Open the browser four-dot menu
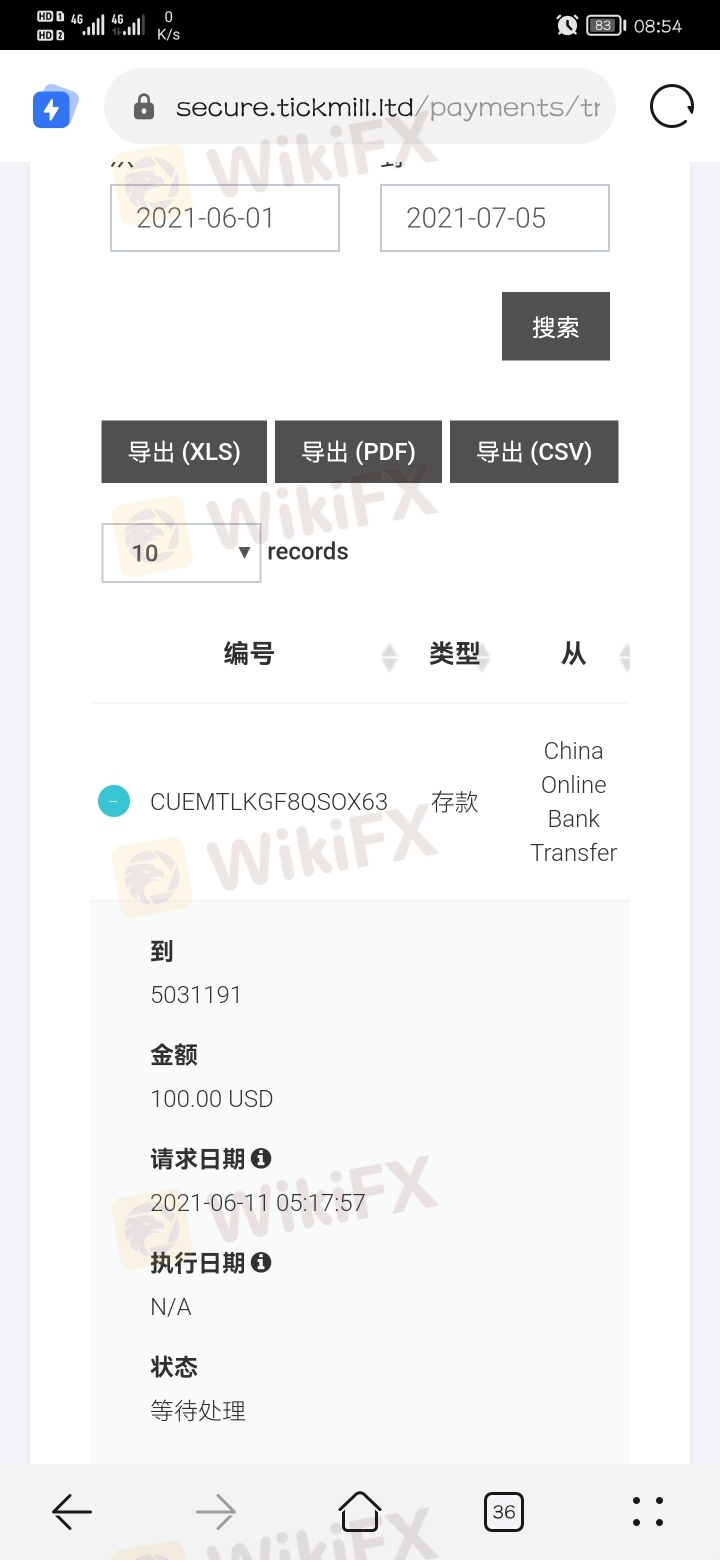This screenshot has height=1560, width=720. tap(648, 1511)
